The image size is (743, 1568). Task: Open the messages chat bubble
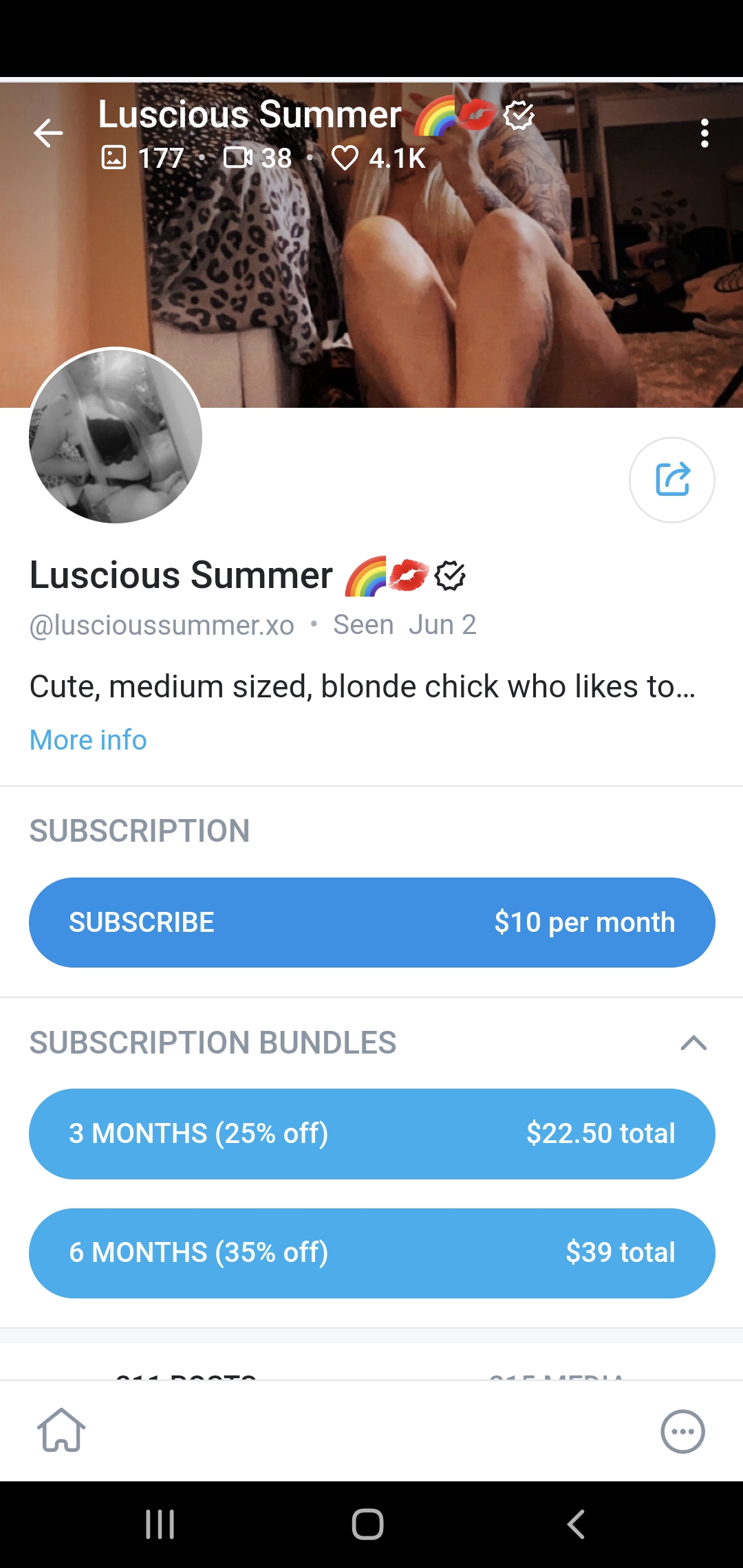click(x=682, y=1431)
